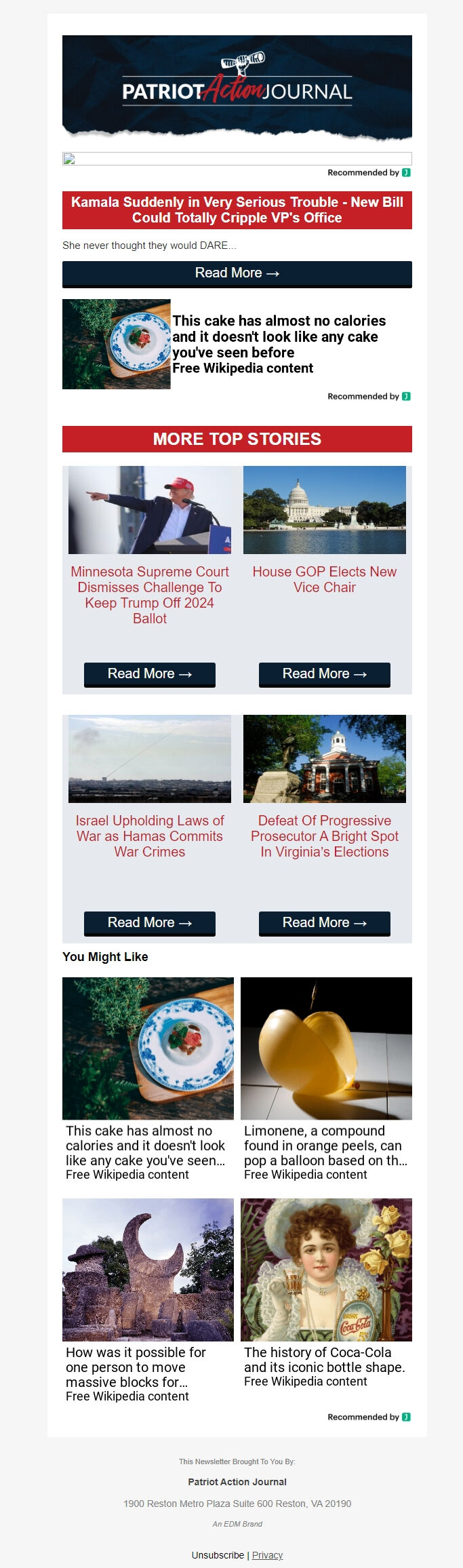
Task: Open House GOP Elects New Vice Chair headline
Action: pos(324,580)
